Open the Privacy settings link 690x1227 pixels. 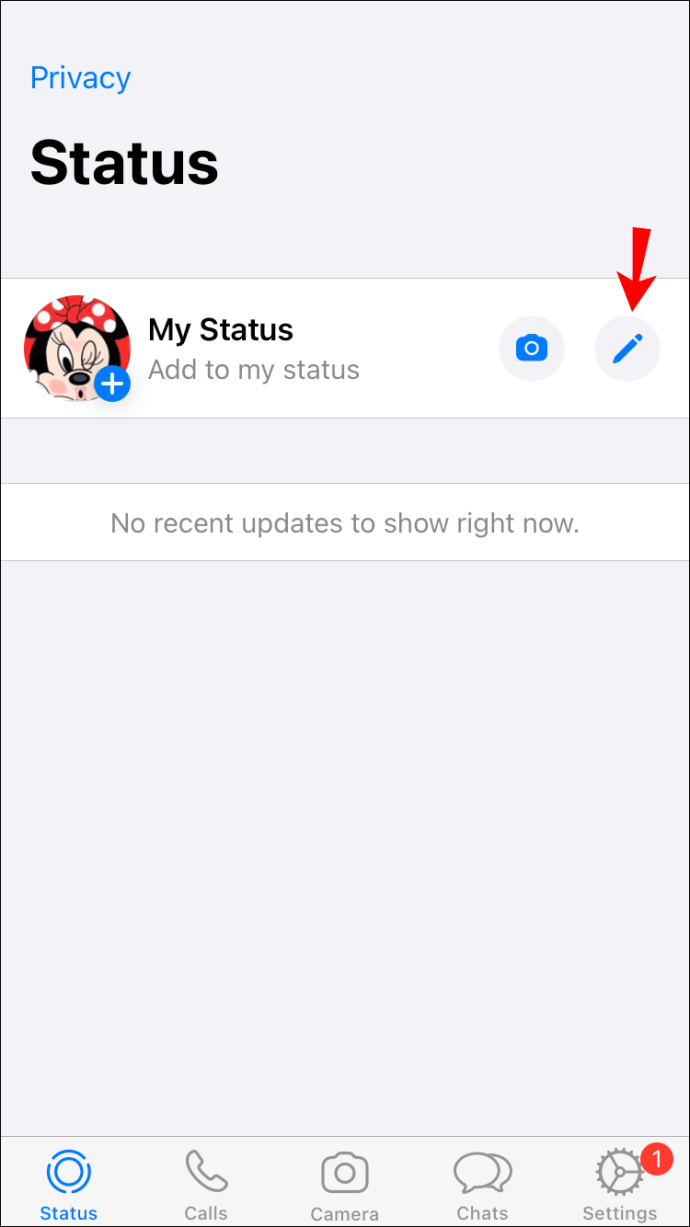[80, 78]
